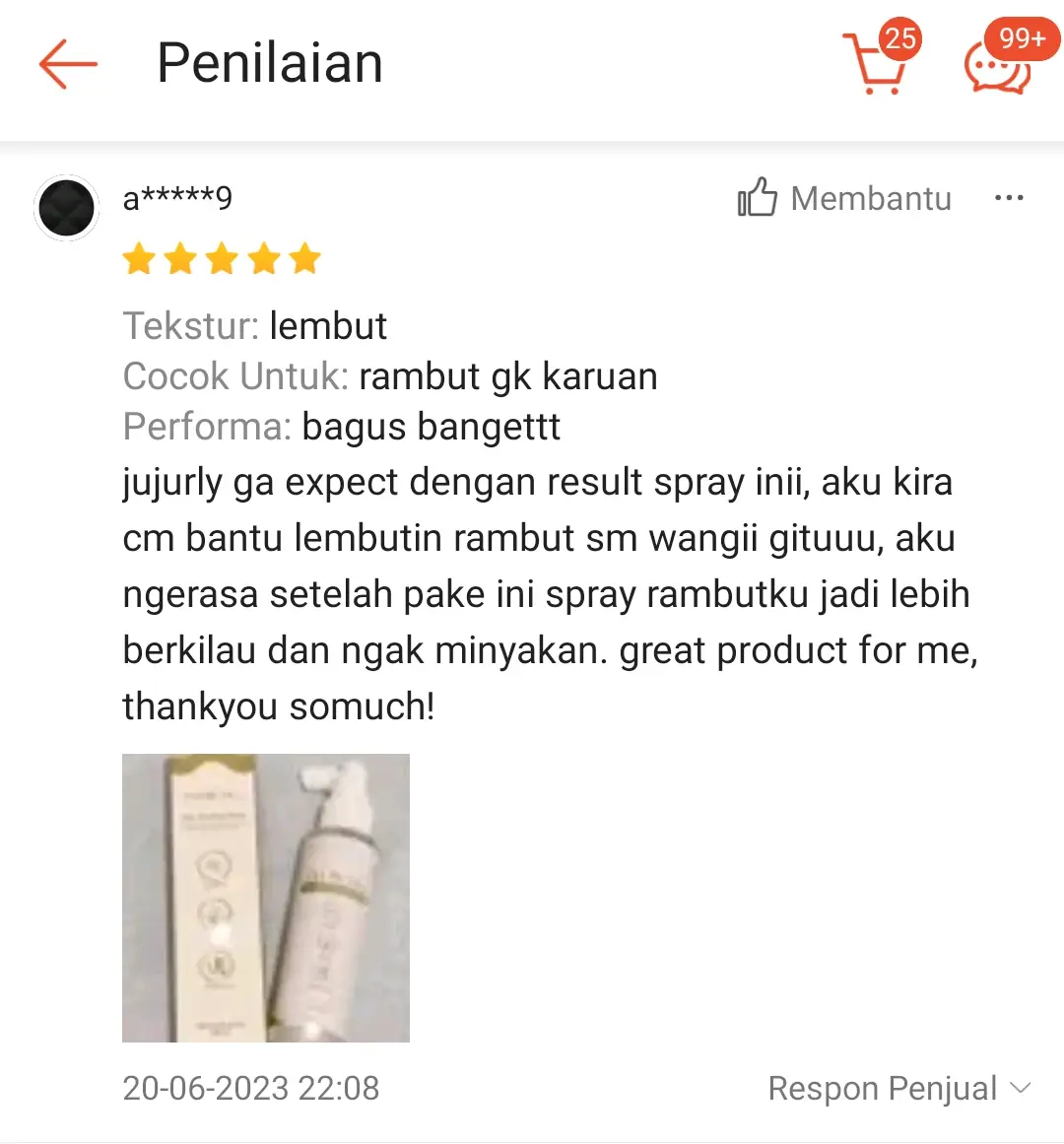Viewport: 1064px width, 1144px height.
Task: Mark the review as Membantu
Action: point(844,198)
